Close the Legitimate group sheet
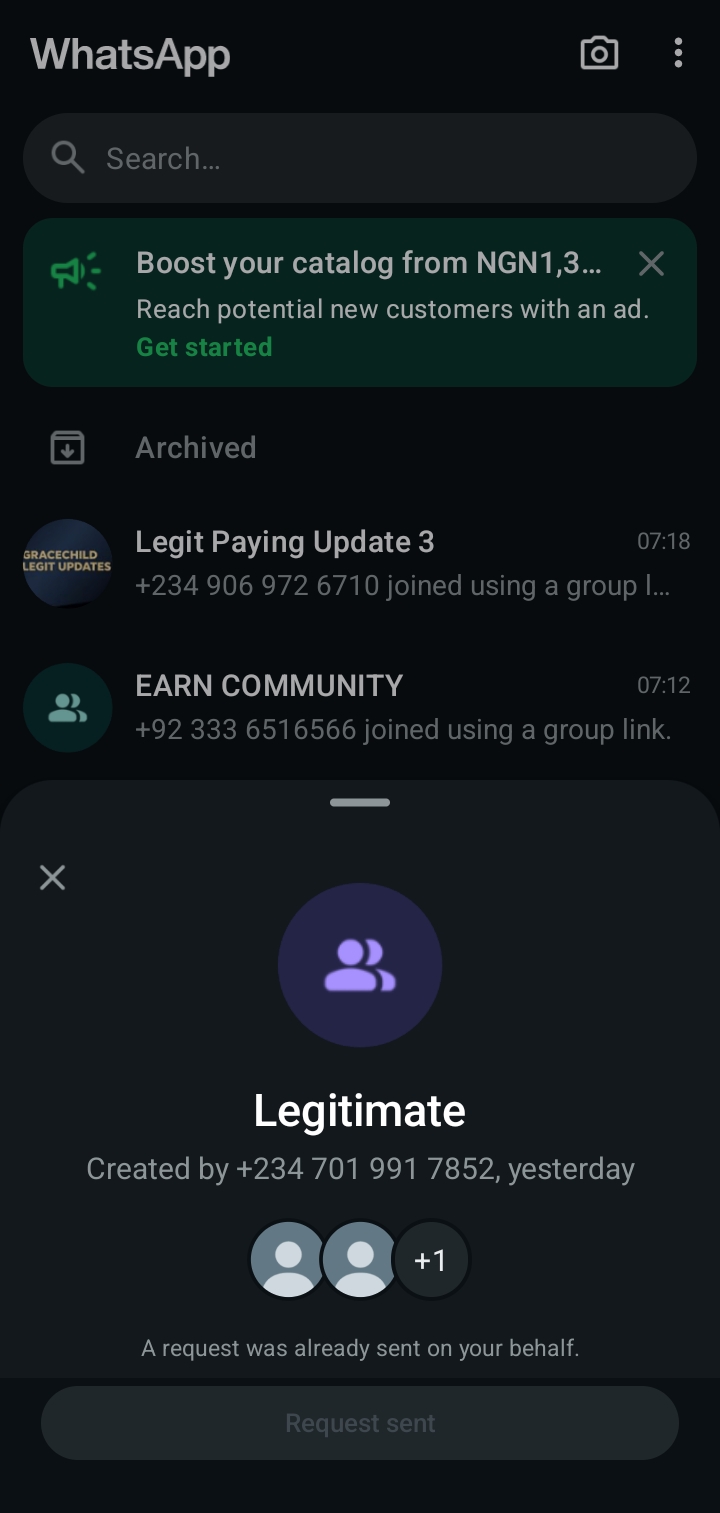The height and width of the screenshot is (1513, 720). (x=52, y=877)
